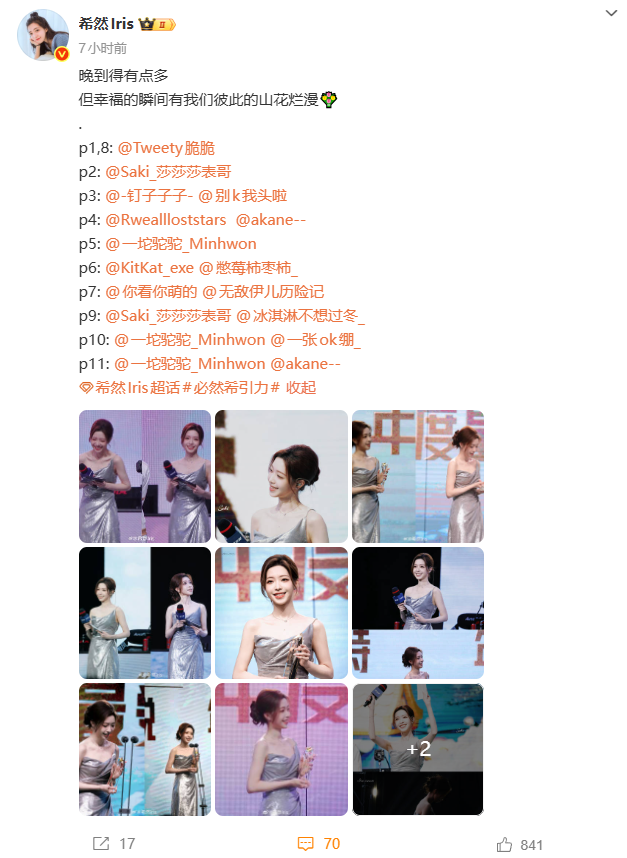Image resolution: width=627 pixels, height=858 pixels.
Task: Open the post options dropdown chevron
Action: pos(612,13)
